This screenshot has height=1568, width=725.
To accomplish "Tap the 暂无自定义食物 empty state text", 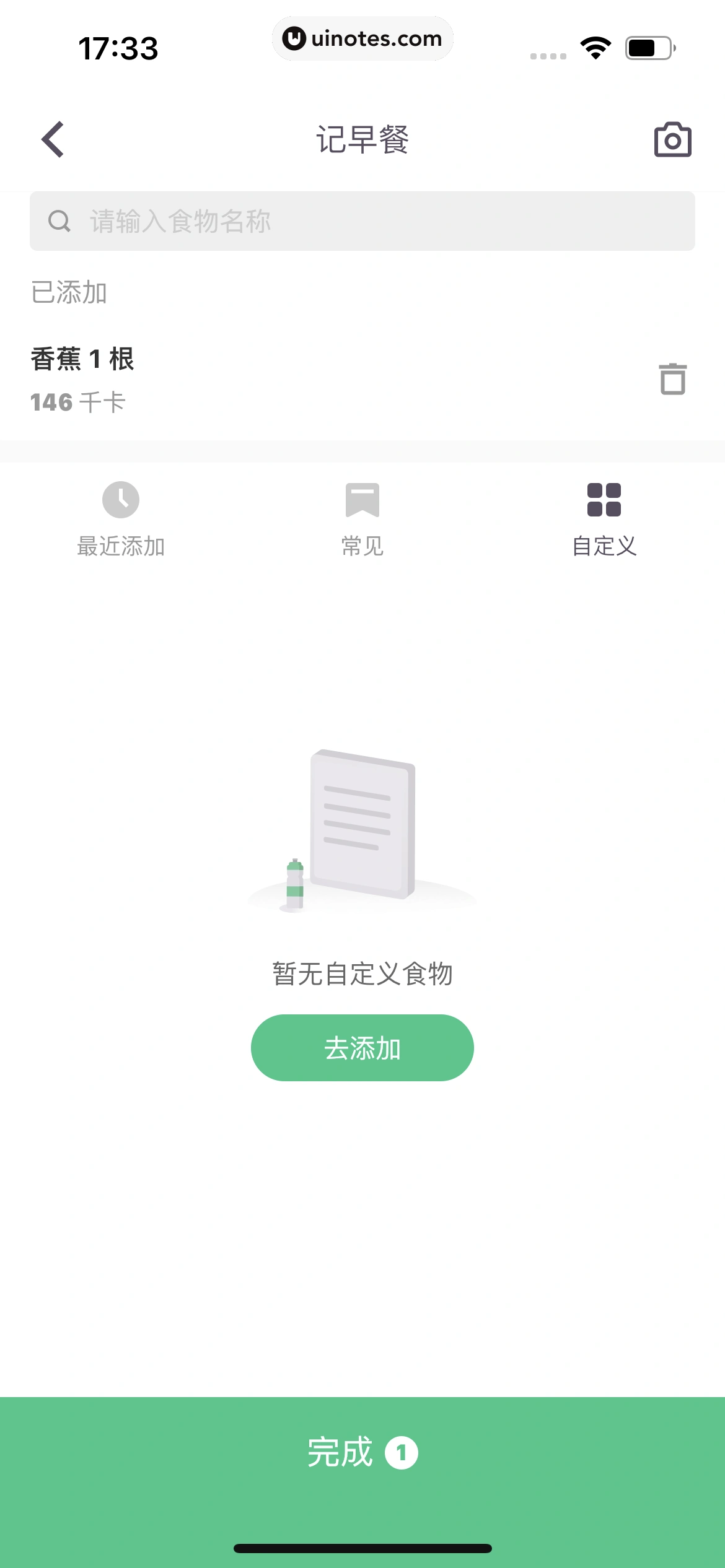I will pos(362,972).
